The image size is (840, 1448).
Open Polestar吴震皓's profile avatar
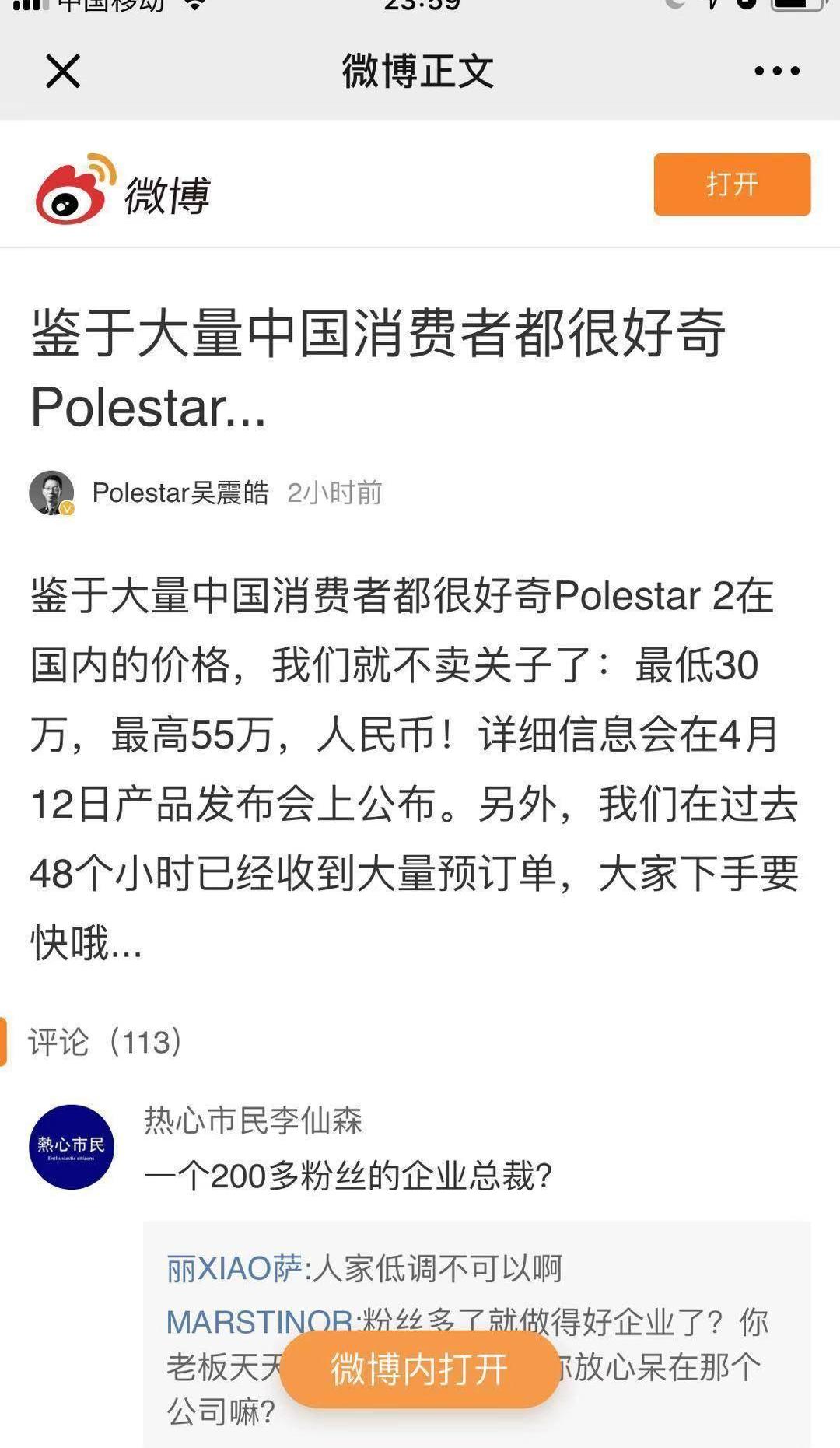[x=51, y=493]
